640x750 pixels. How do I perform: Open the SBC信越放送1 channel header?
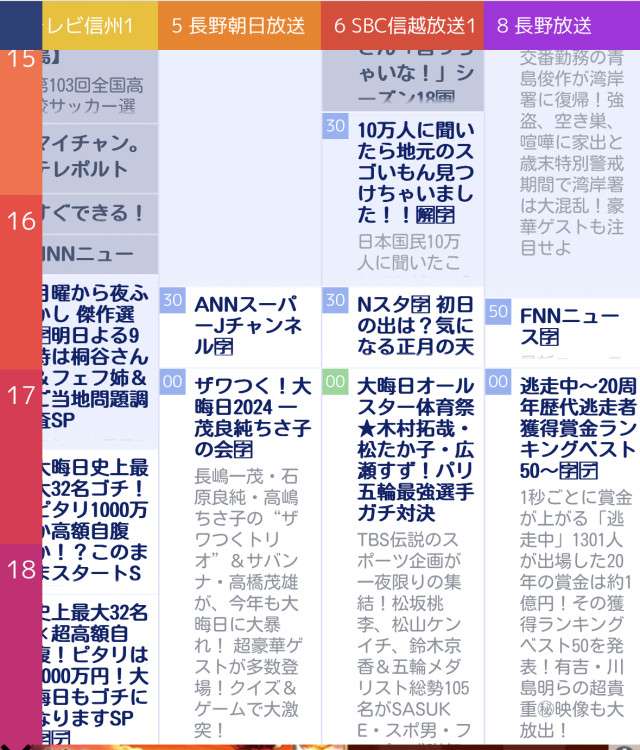pyautogui.click(x=402, y=26)
